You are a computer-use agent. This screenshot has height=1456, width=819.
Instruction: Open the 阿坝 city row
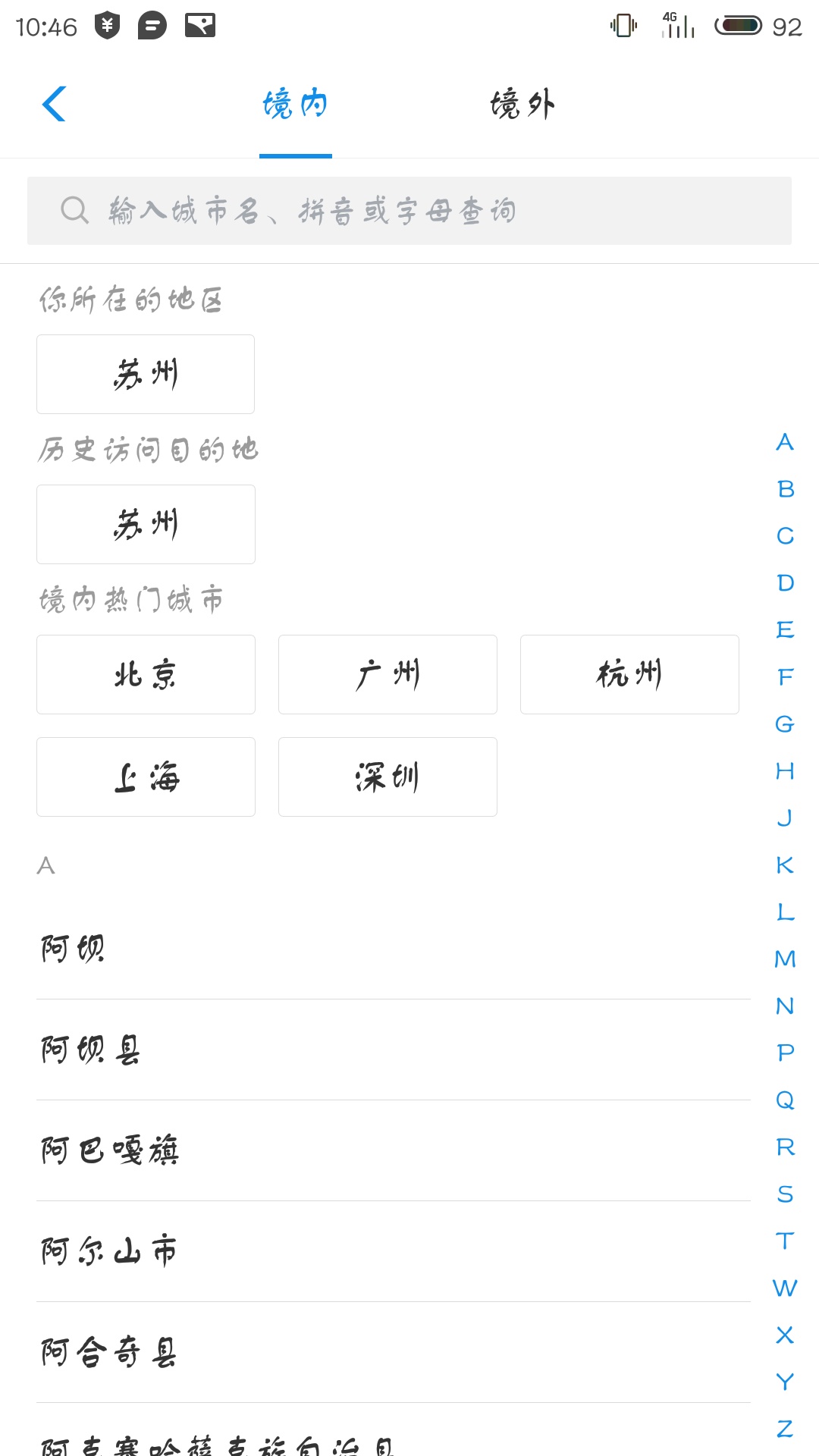[x=393, y=949]
